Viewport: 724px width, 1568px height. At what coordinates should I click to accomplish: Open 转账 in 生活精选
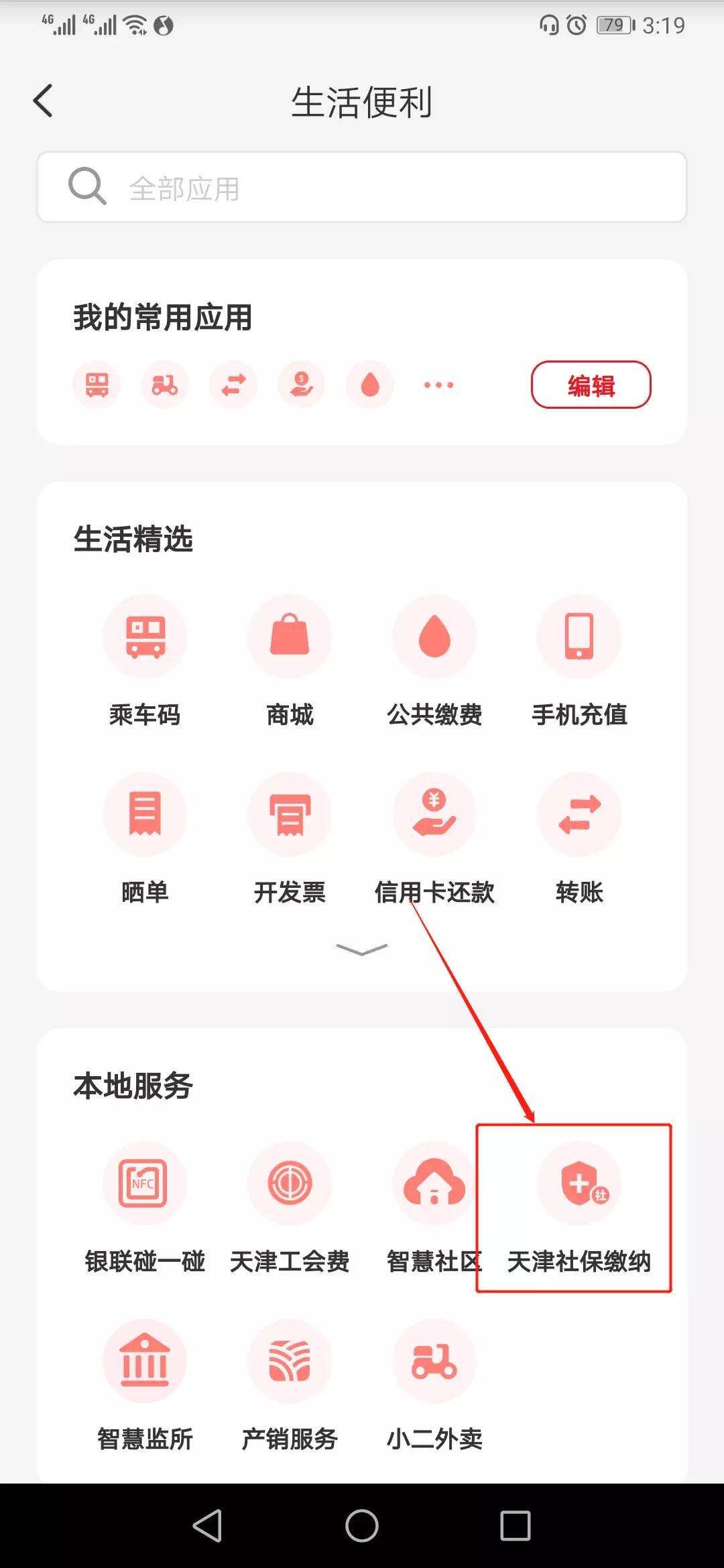pyautogui.click(x=579, y=838)
